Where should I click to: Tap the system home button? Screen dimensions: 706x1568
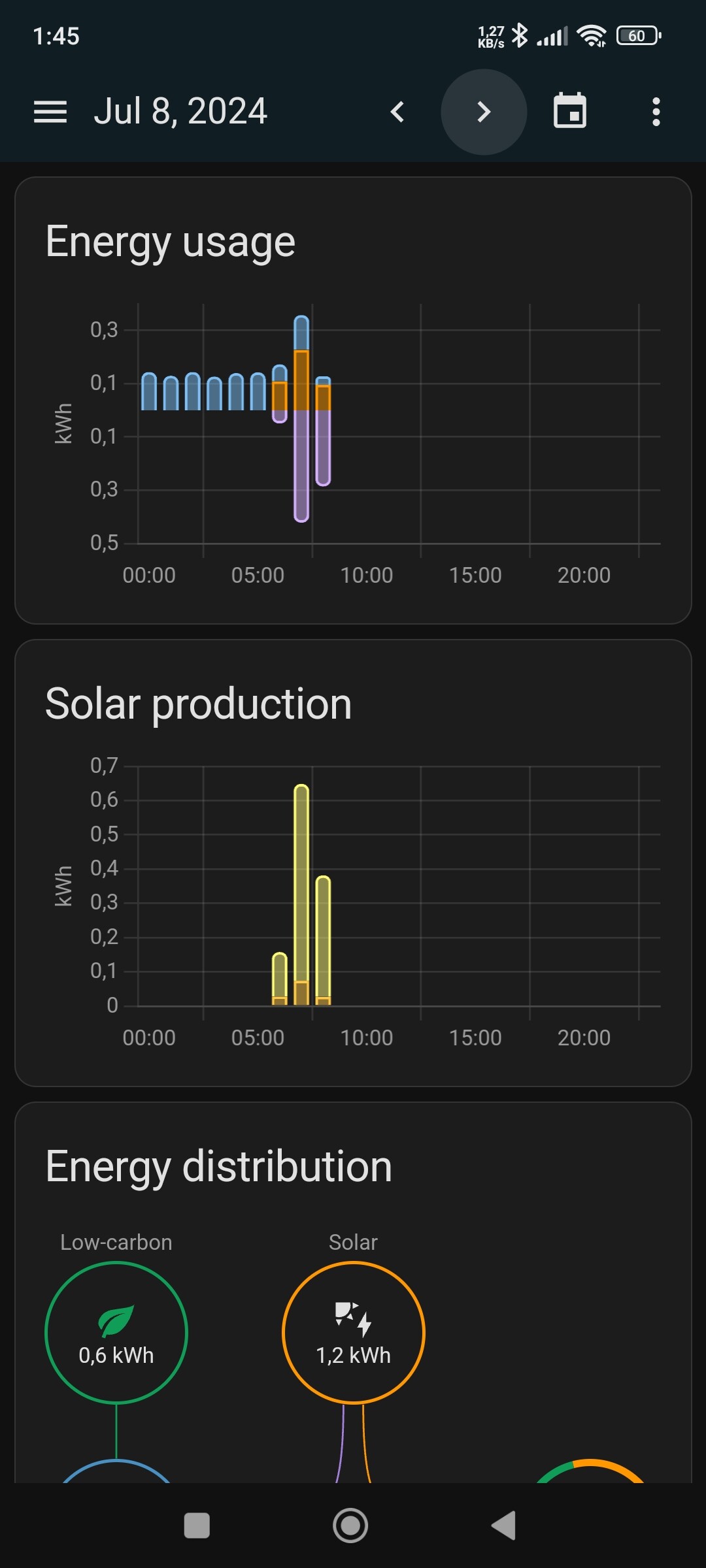pyautogui.click(x=350, y=1526)
